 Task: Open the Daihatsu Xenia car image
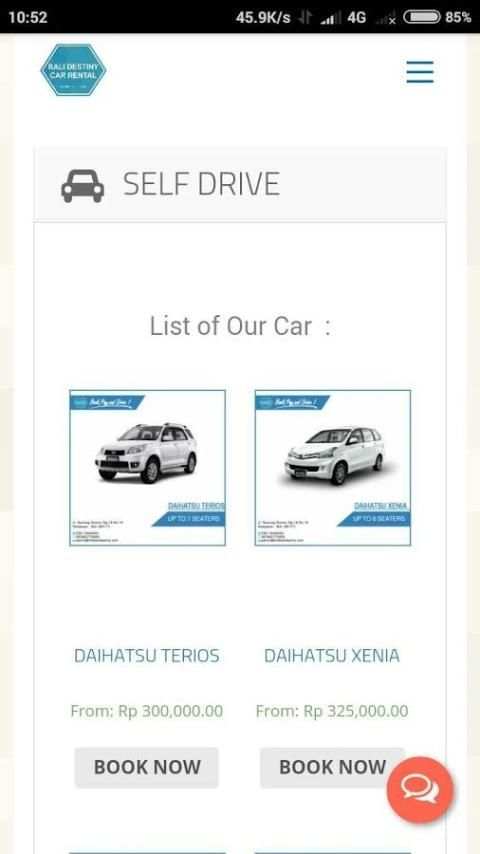point(332,467)
